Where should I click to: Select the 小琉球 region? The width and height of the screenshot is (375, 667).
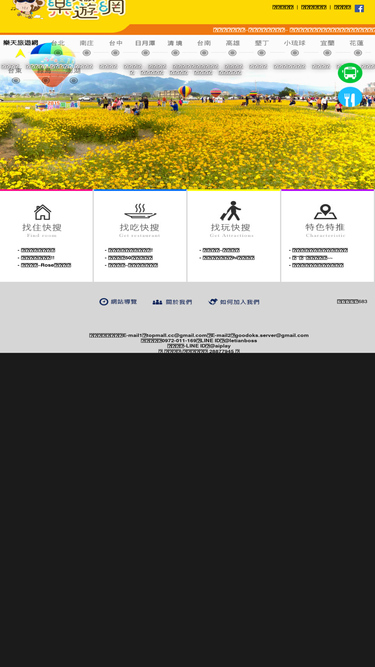(295, 43)
